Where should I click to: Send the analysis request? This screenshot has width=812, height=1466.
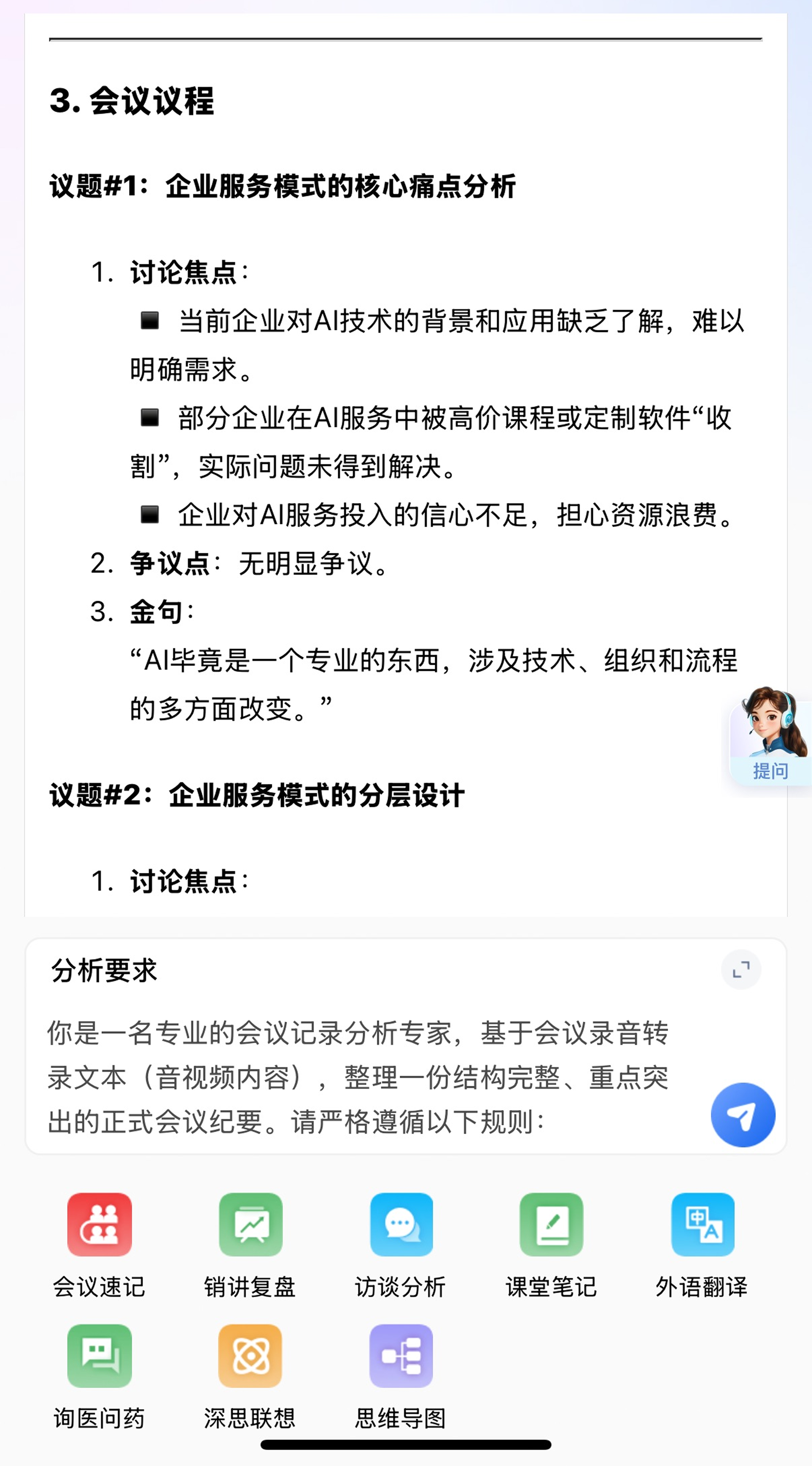[x=743, y=1115]
